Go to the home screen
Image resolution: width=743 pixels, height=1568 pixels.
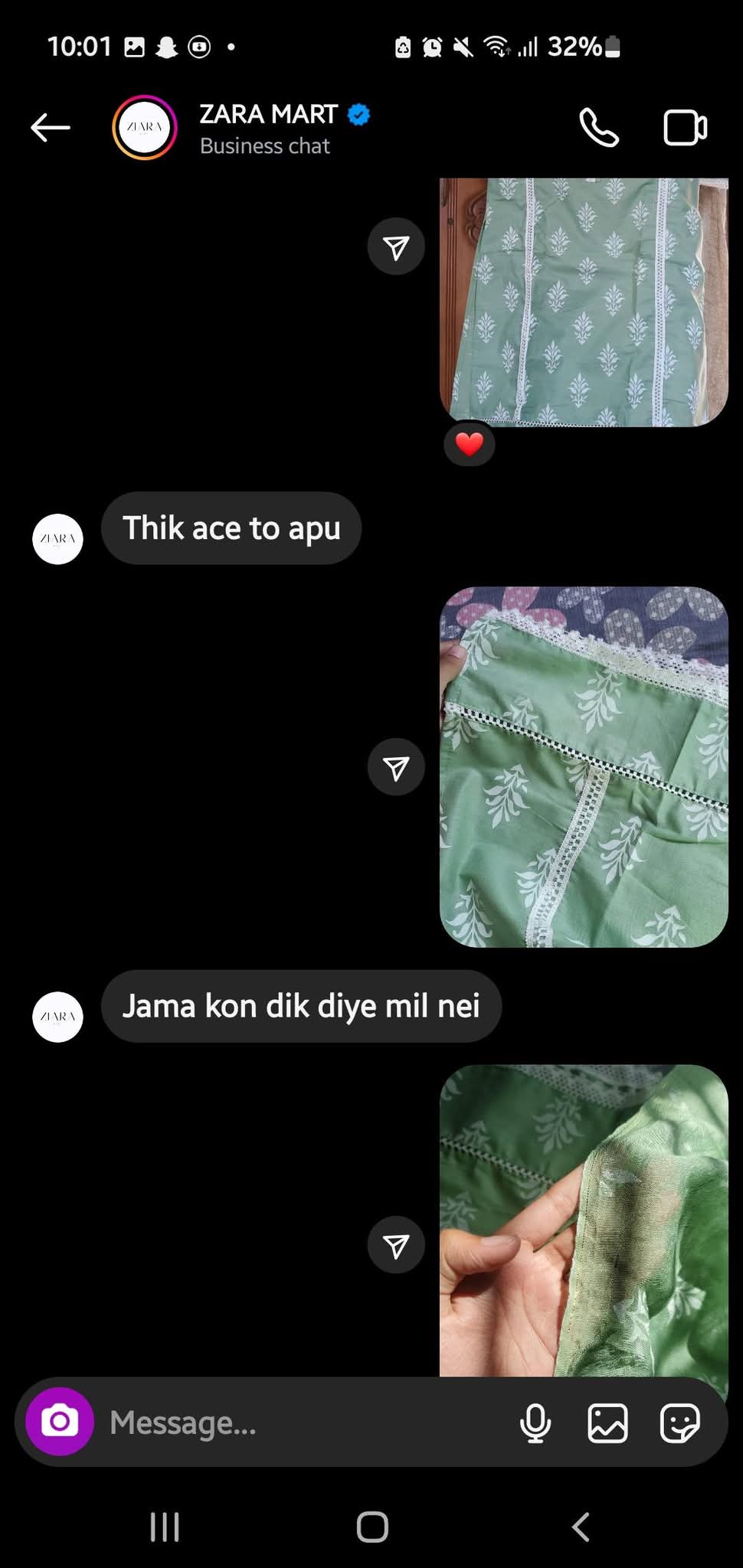(372, 1527)
